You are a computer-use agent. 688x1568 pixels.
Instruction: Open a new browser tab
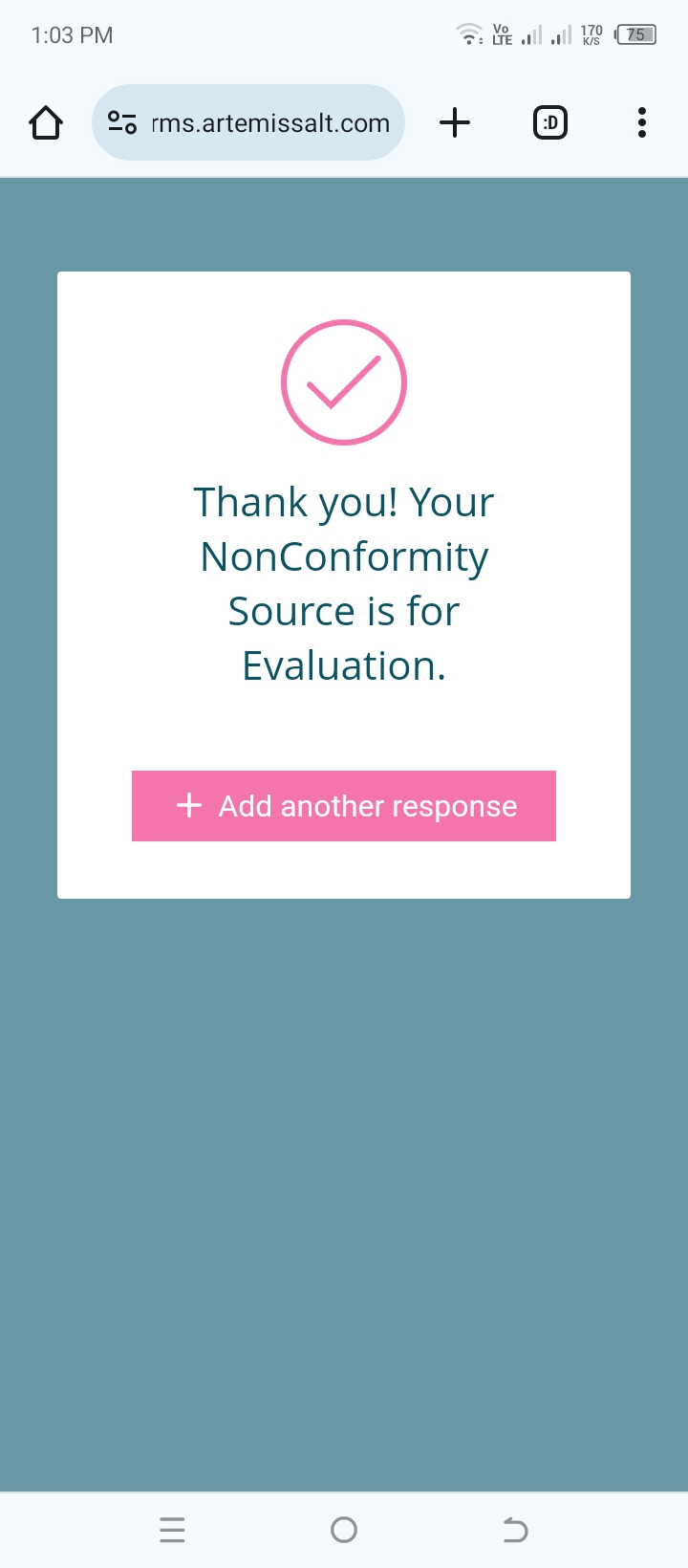(x=455, y=122)
